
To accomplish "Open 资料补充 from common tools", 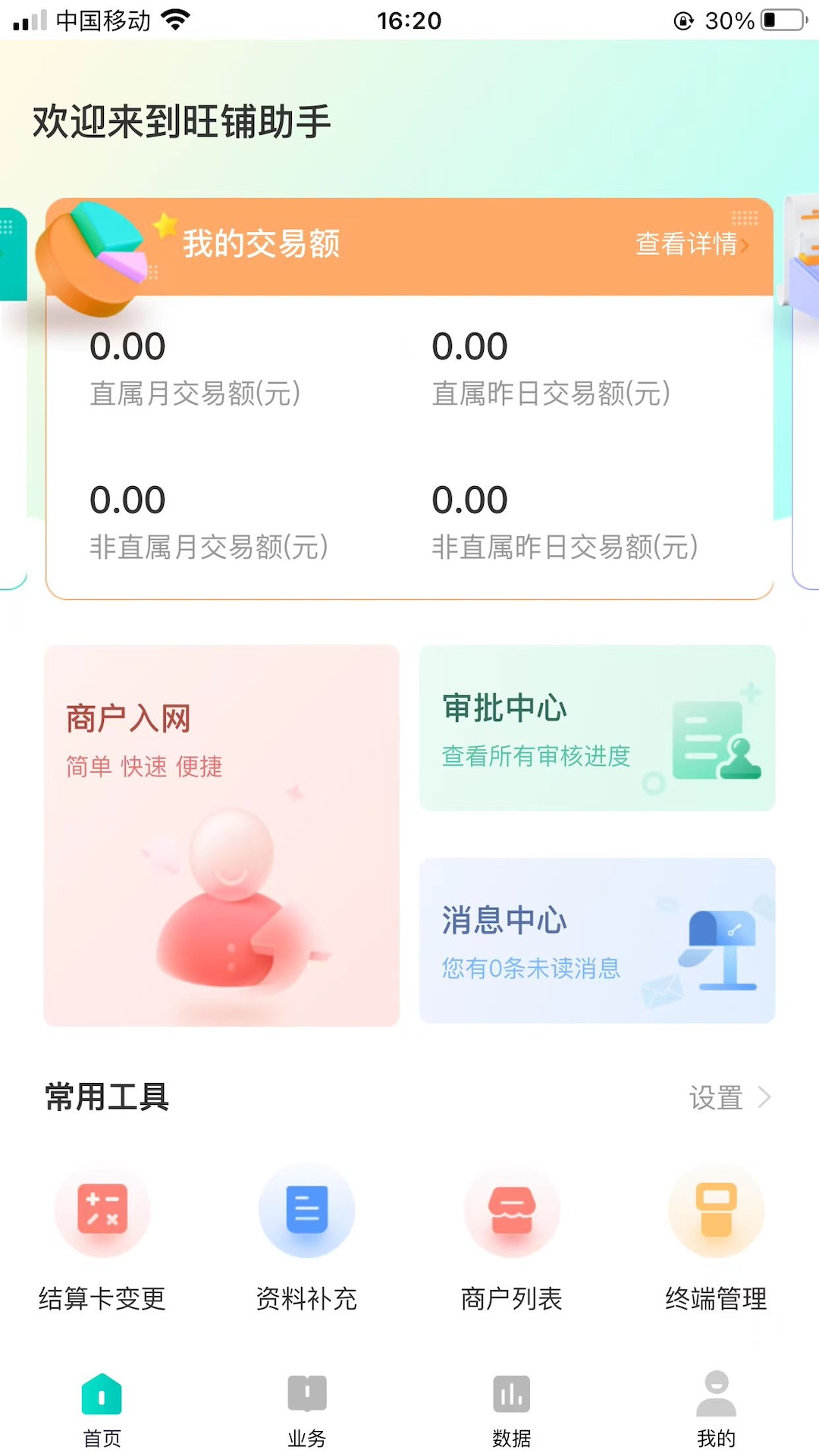I will point(306,1211).
